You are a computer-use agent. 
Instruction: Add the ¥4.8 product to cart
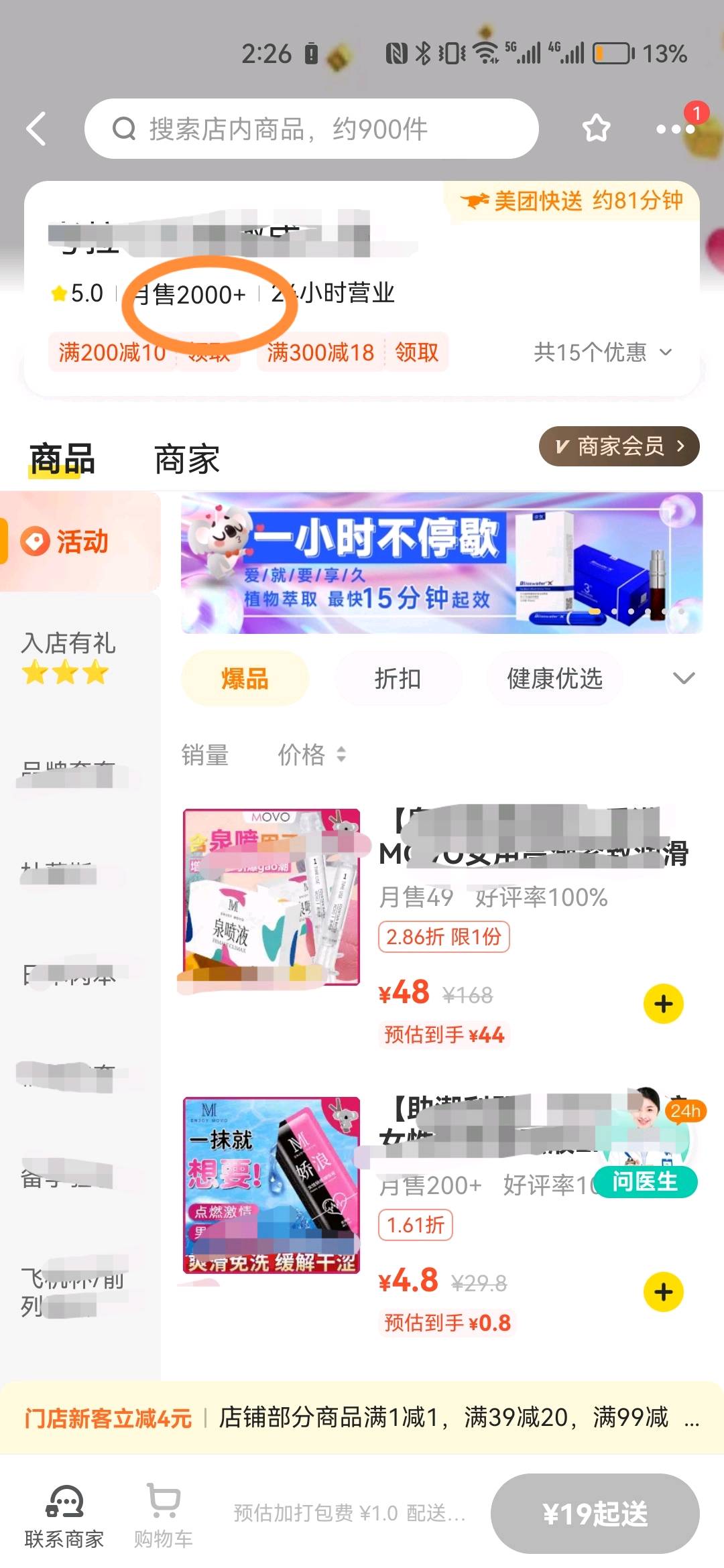pos(663,1291)
